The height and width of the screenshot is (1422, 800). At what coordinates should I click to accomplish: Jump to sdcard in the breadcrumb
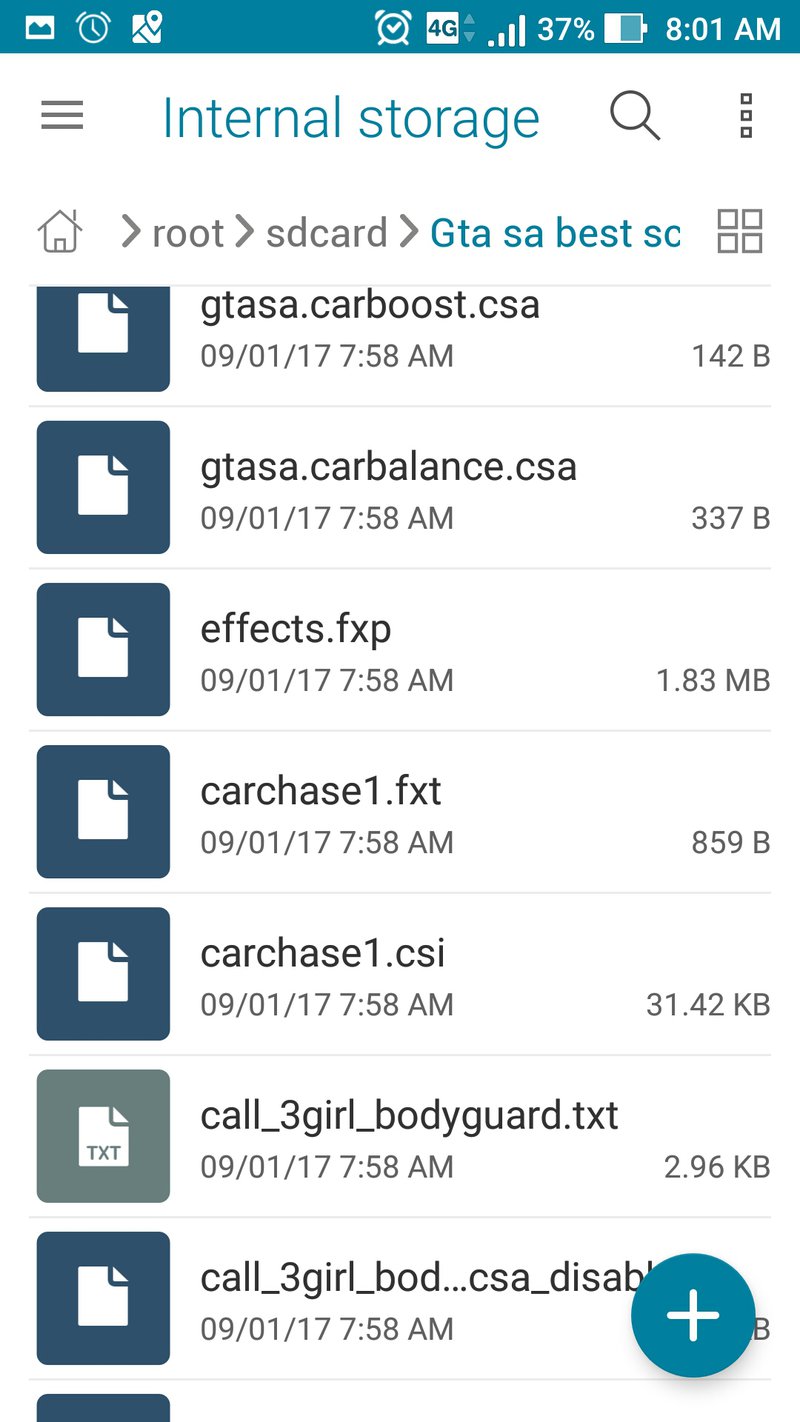coord(326,233)
